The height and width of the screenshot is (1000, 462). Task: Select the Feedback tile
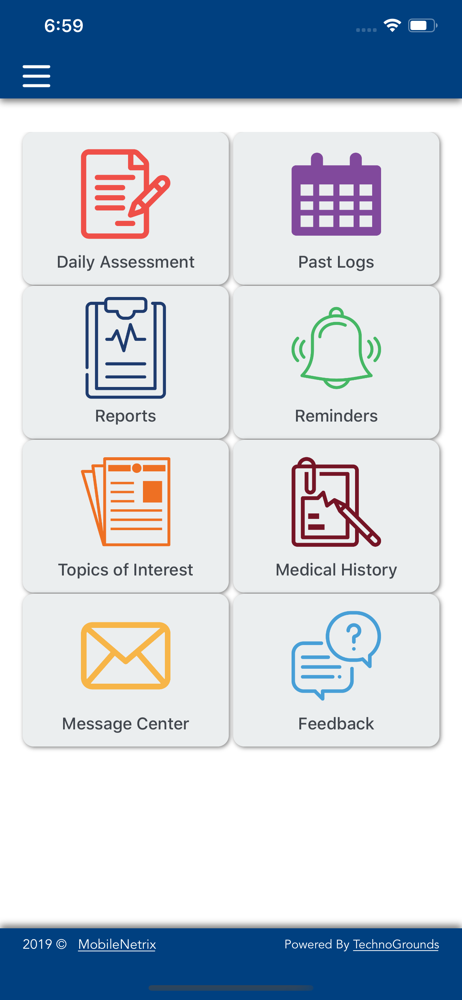click(336, 670)
